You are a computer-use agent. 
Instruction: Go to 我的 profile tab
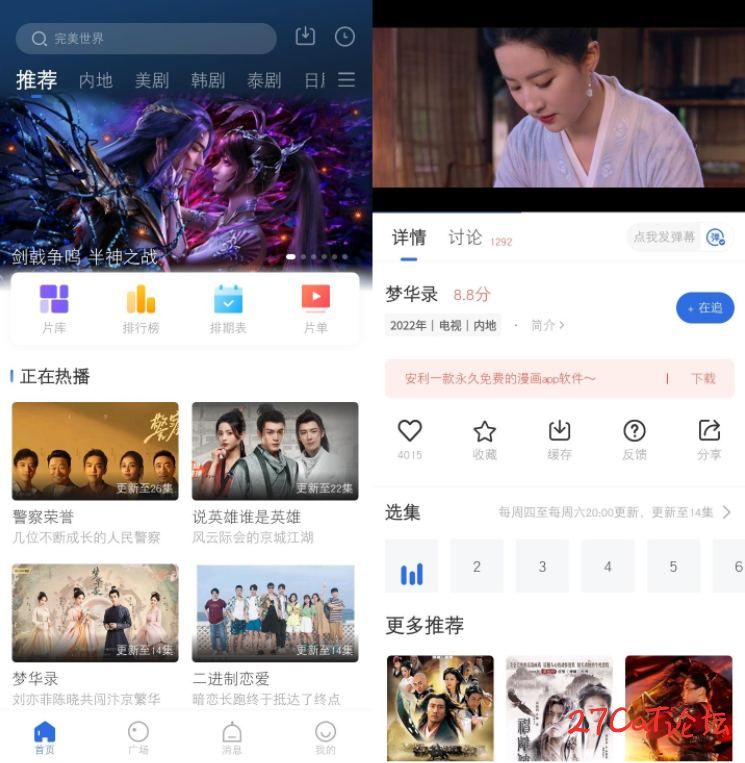pyautogui.click(x=325, y=738)
